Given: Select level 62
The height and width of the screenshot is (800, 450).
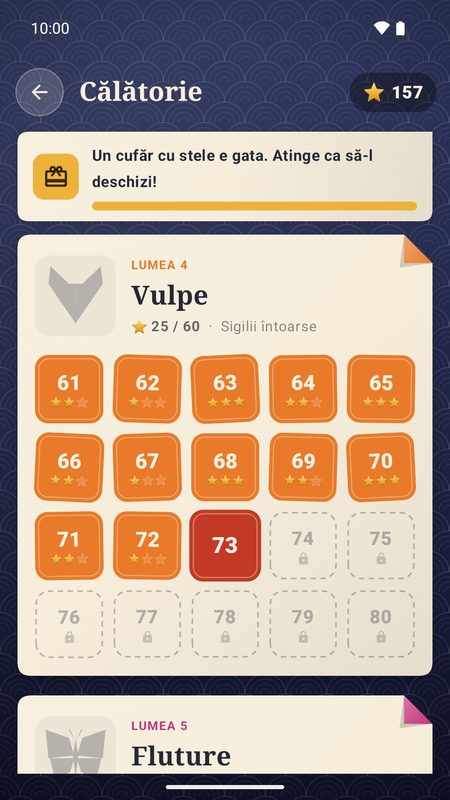Looking at the screenshot, I should pyautogui.click(x=147, y=389).
